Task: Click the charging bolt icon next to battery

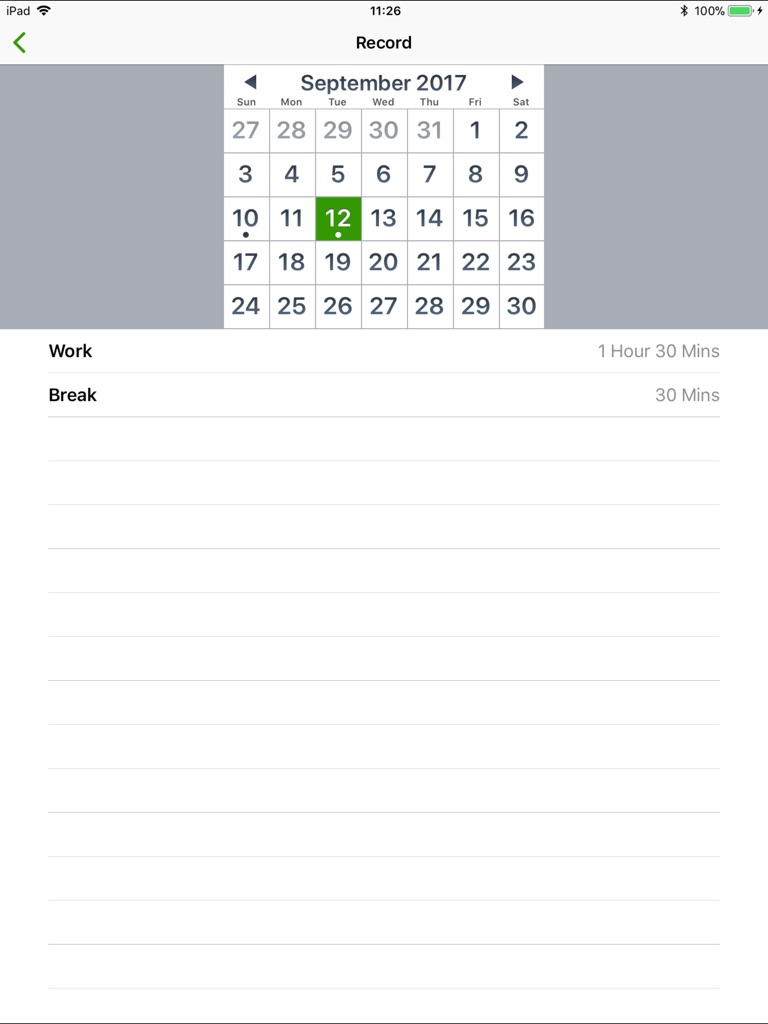Action: pyautogui.click(x=762, y=11)
